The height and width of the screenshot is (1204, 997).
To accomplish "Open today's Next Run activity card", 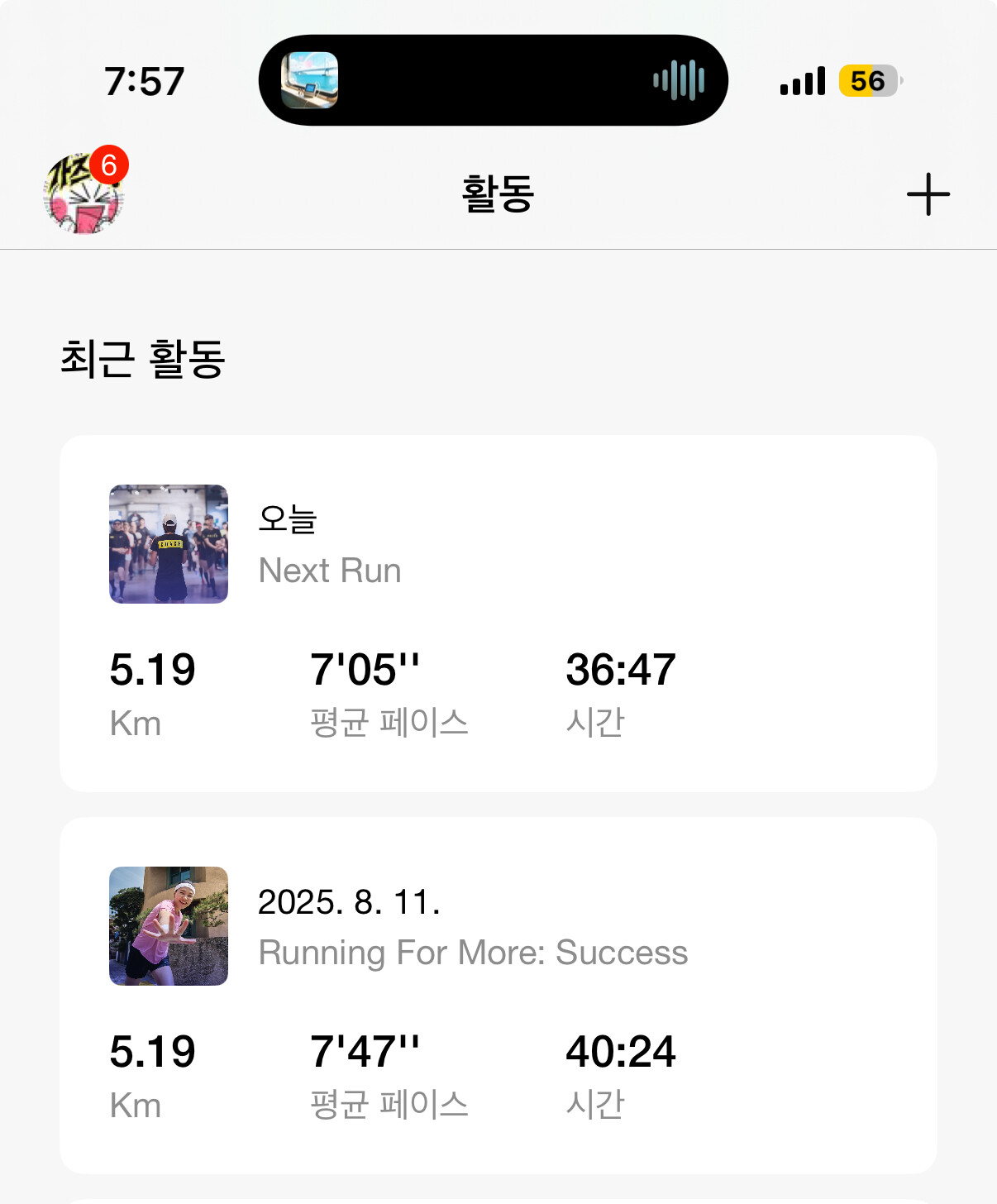I will (x=498, y=613).
